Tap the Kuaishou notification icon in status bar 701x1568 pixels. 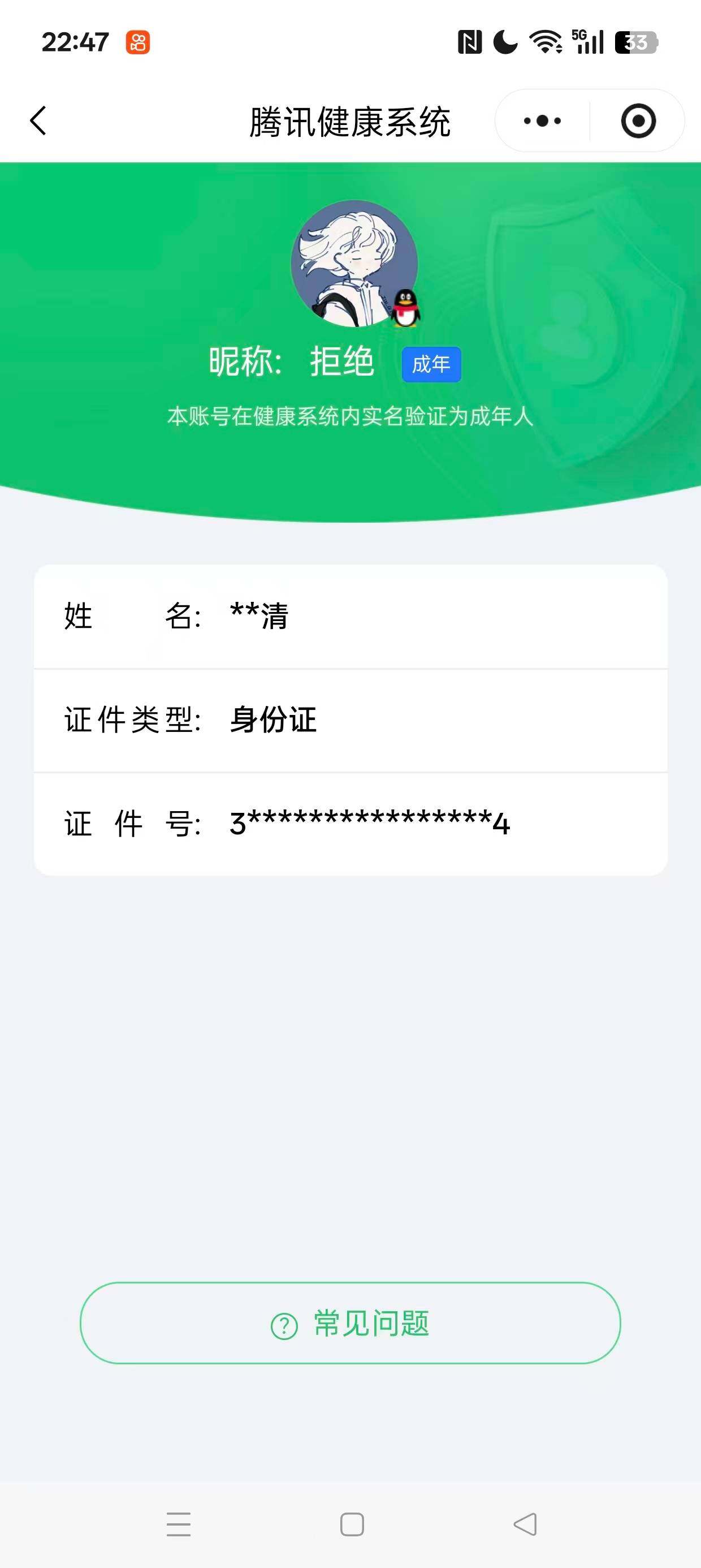pyautogui.click(x=139, y=41)
